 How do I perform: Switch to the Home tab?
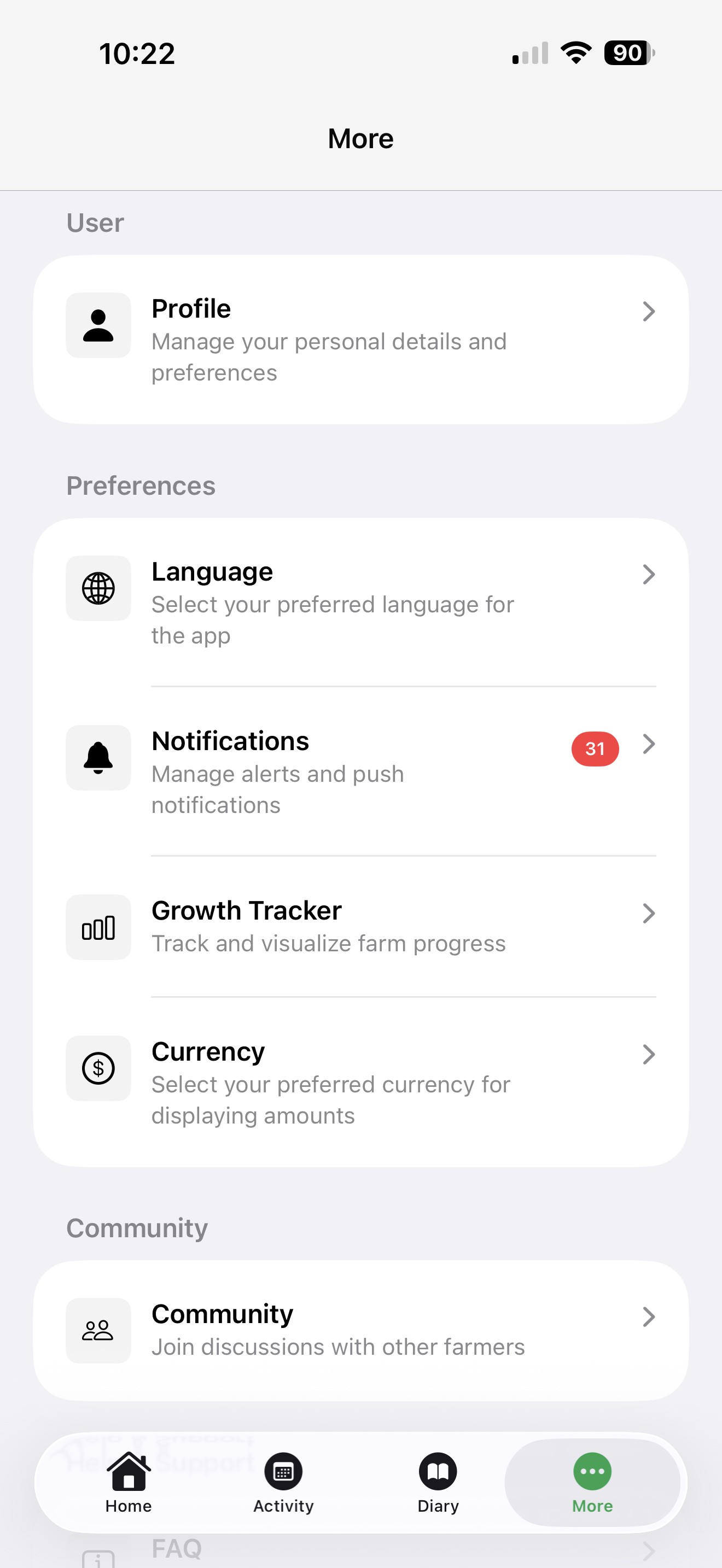pyautogui.click(x=129, y=1483)
